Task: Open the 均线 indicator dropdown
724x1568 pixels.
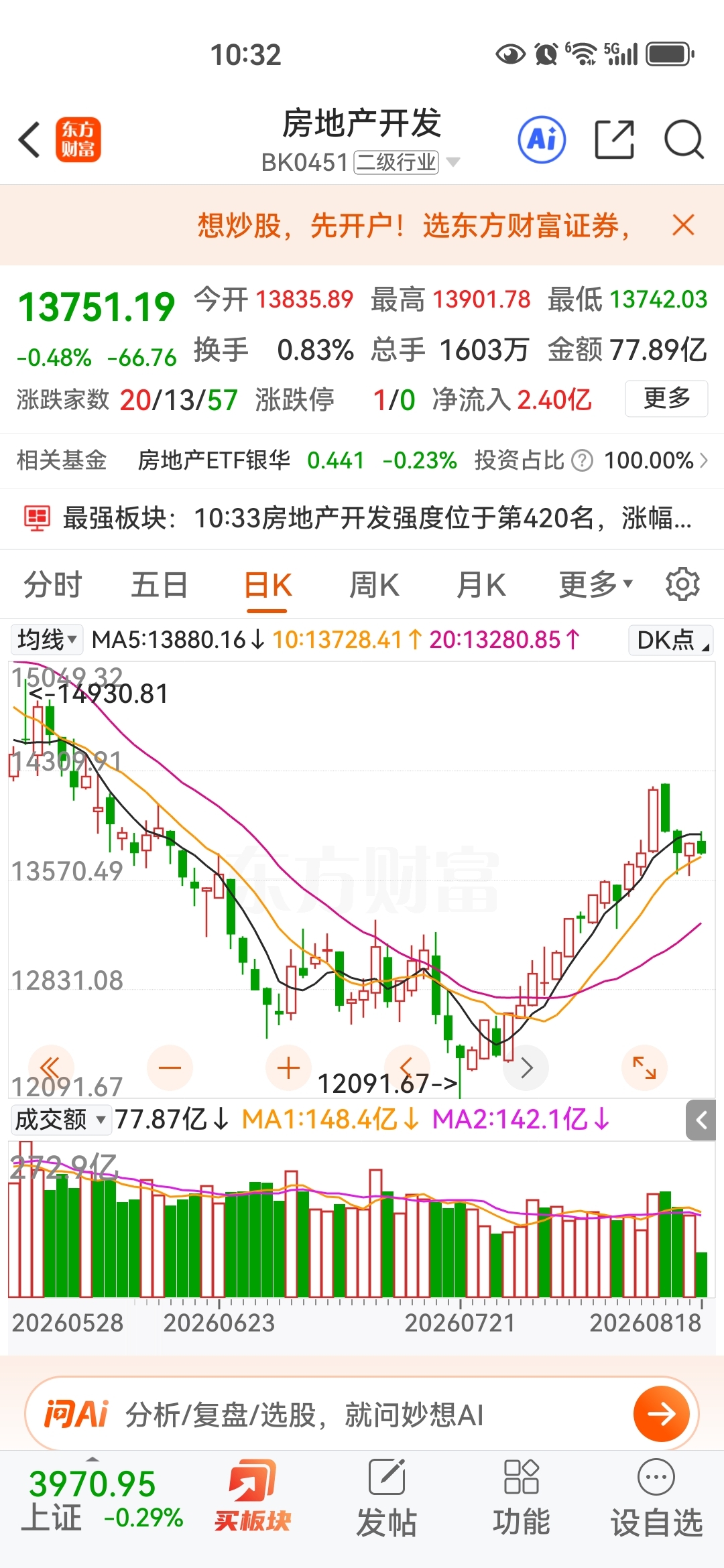Action: 47,640
